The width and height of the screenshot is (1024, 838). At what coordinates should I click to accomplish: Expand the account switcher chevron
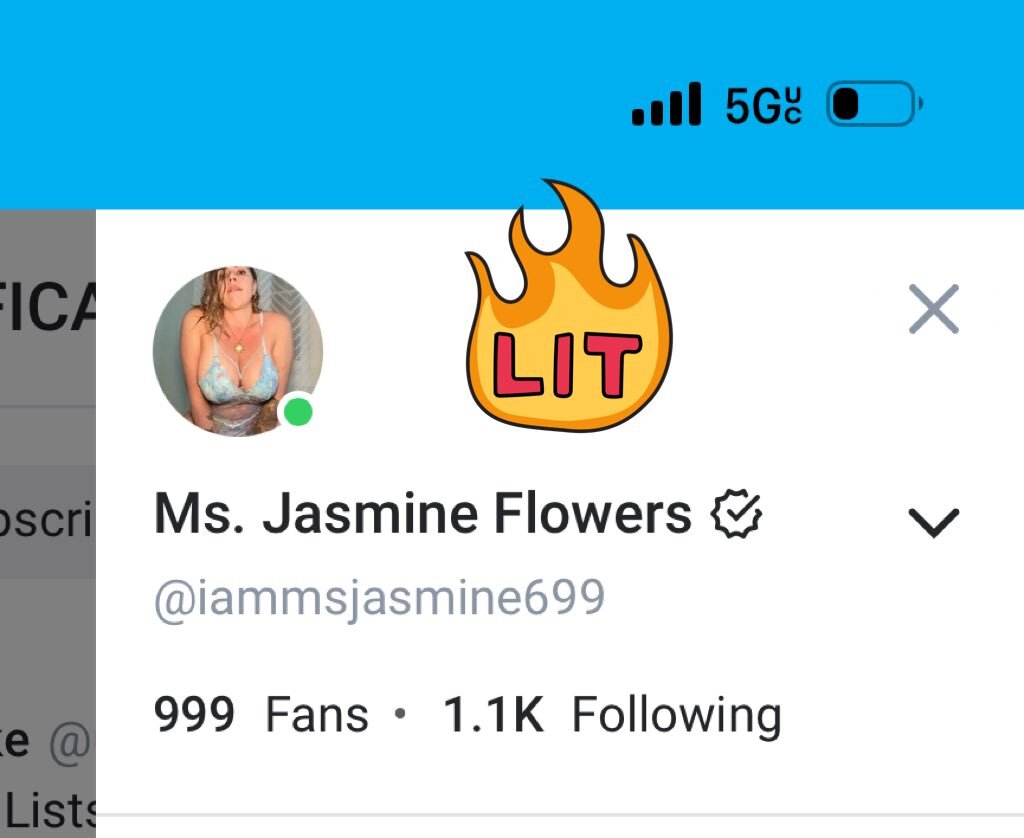click(933, 522)
